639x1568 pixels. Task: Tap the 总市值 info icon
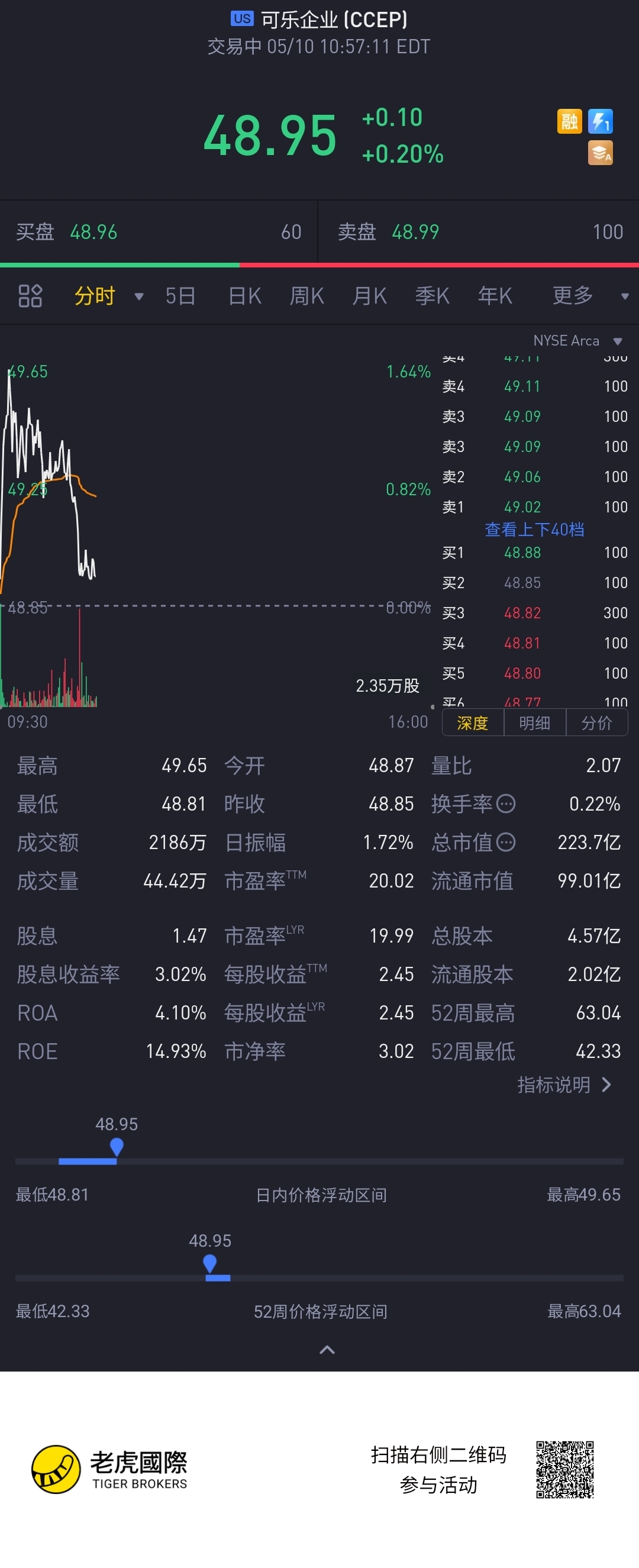coord(506,843)
